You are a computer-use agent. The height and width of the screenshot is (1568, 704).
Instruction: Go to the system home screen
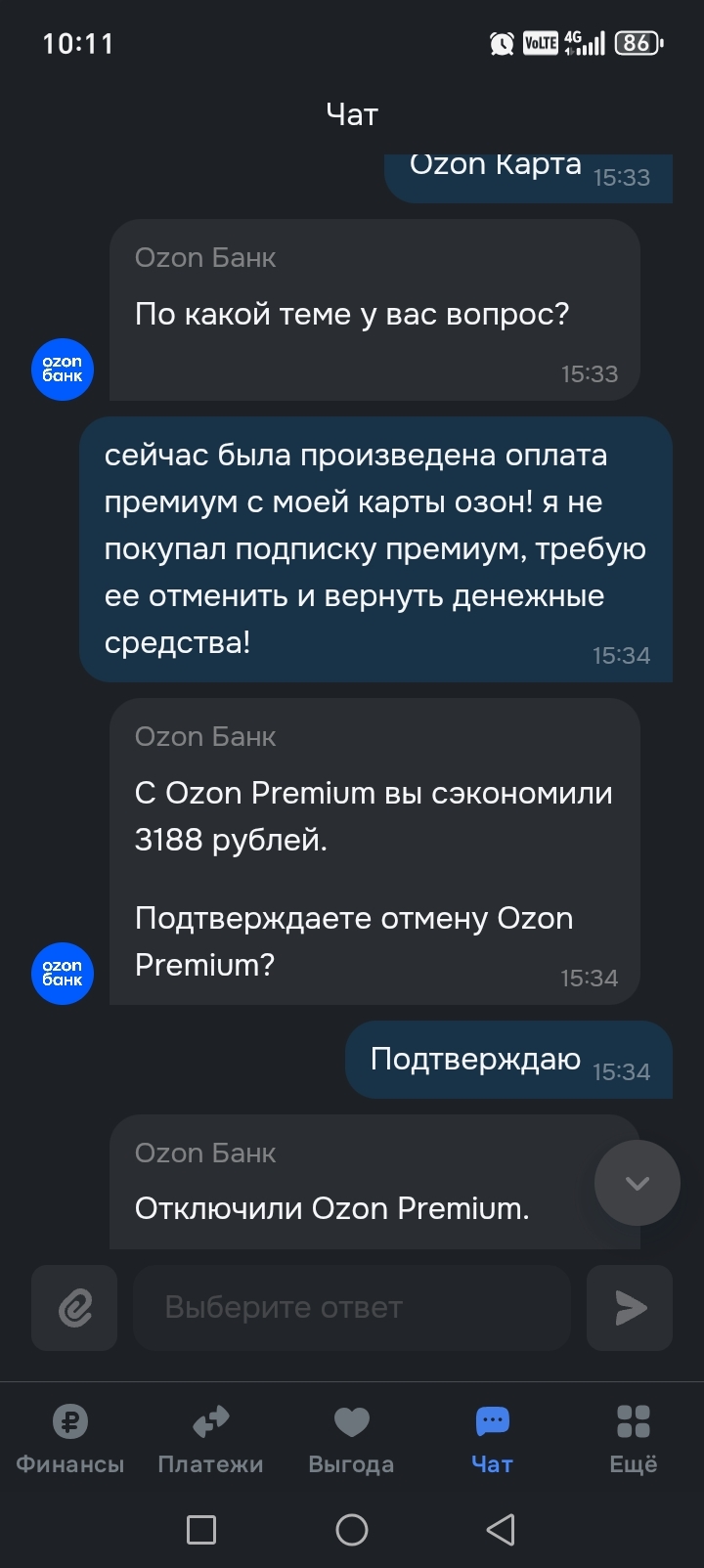point(352,1529)
